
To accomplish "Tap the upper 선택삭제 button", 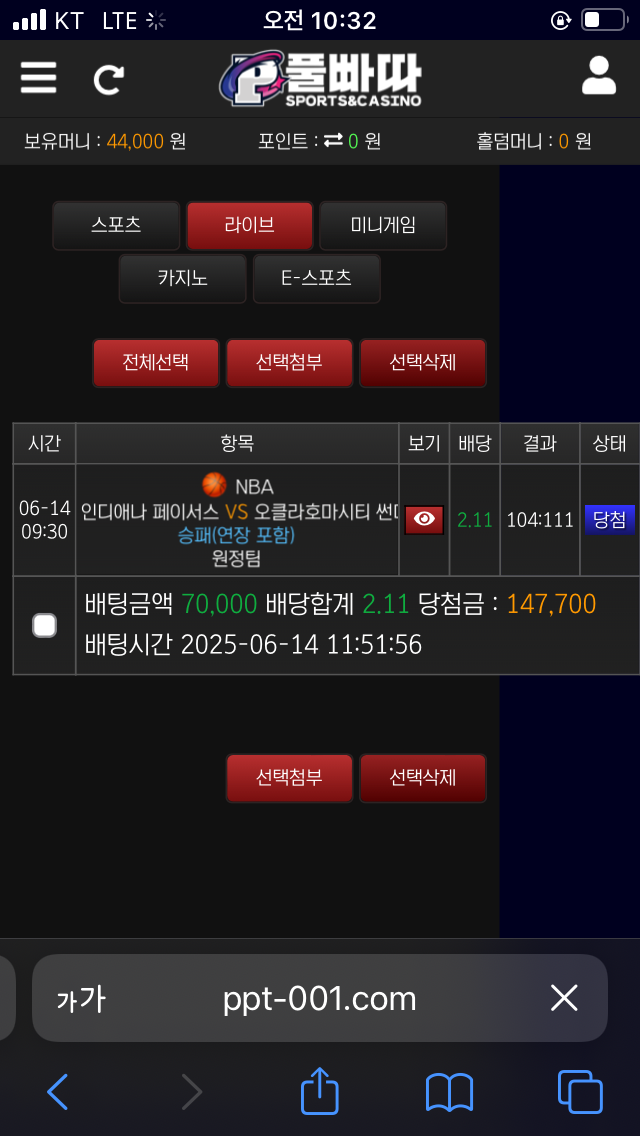I will [x=422, y=362].
